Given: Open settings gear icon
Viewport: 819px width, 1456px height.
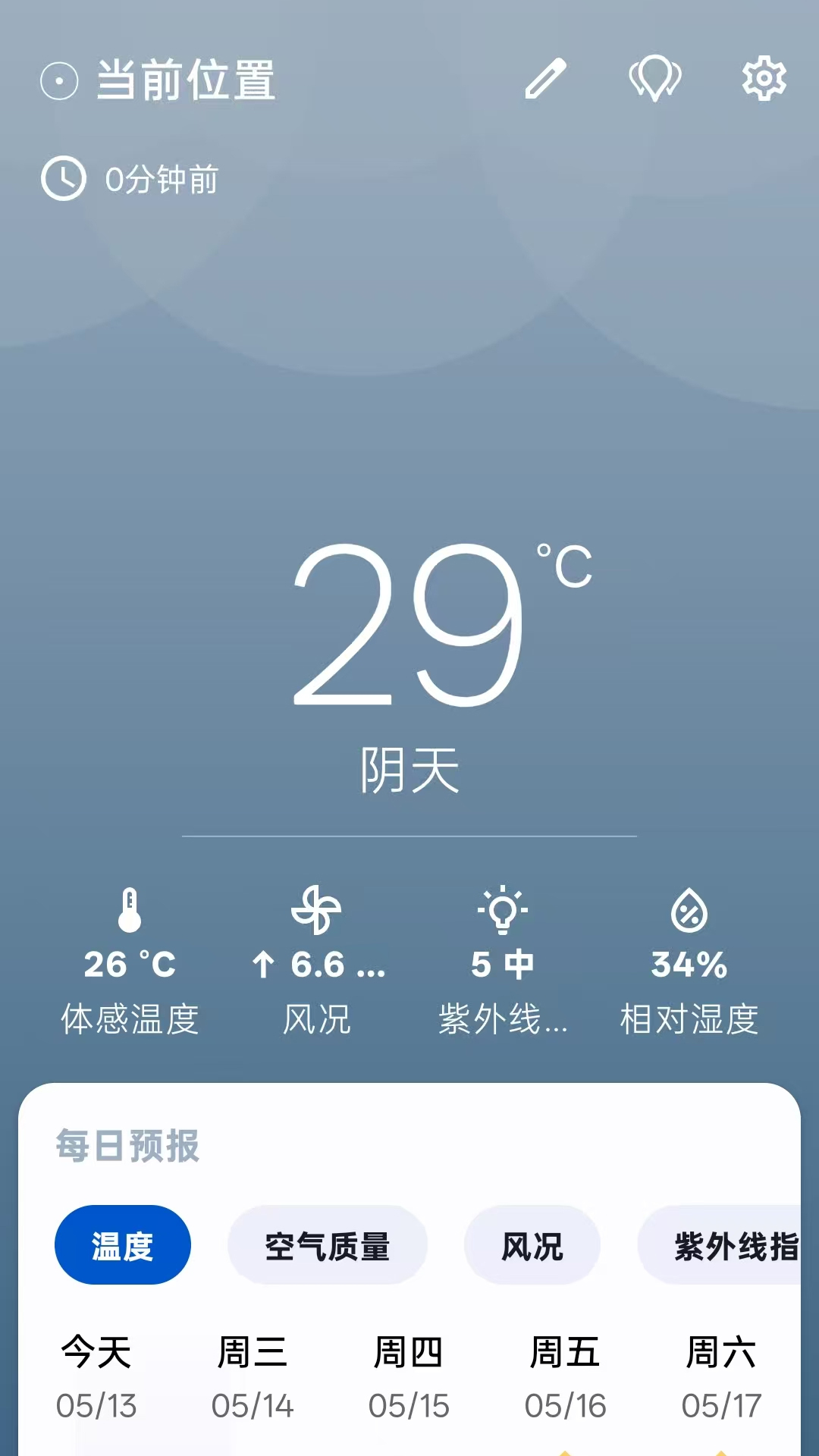Looking at the screenshot, I should pos(764,78).
